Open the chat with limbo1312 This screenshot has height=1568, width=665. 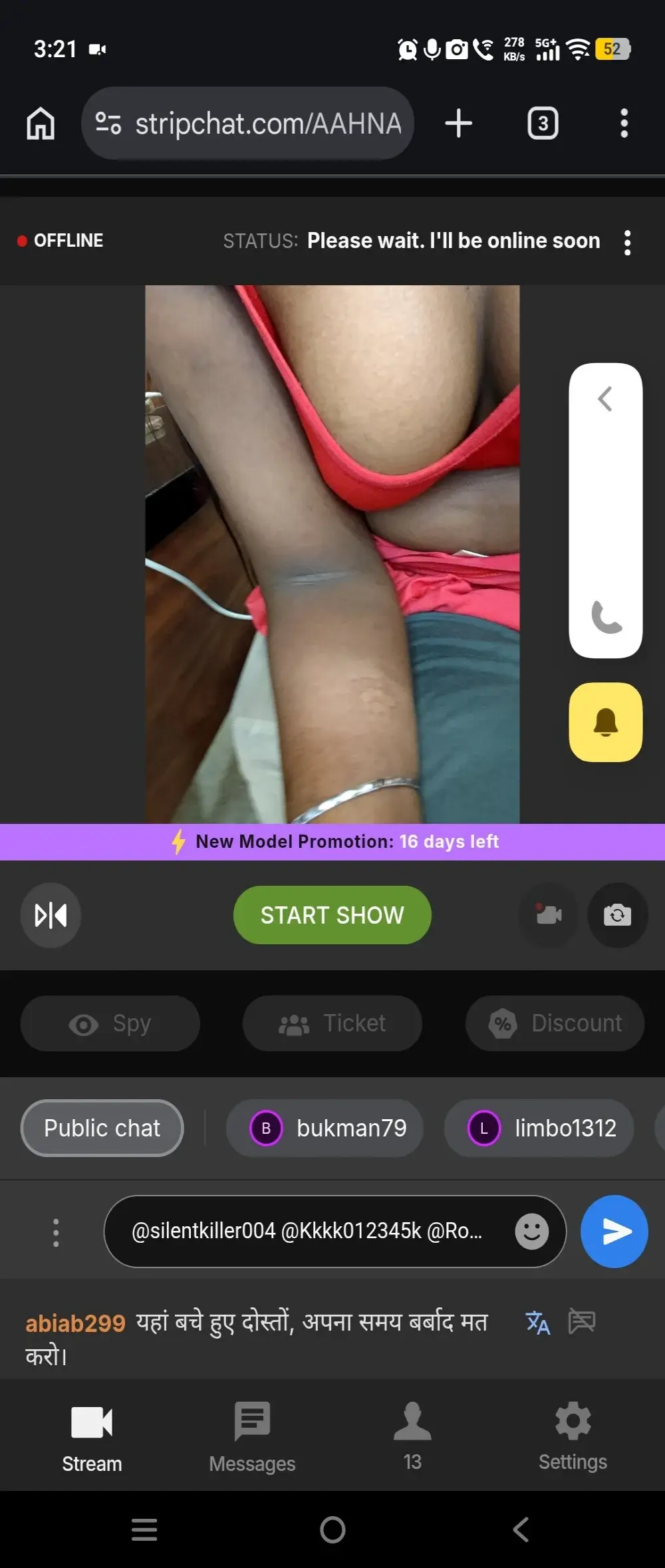(539, 1128)
